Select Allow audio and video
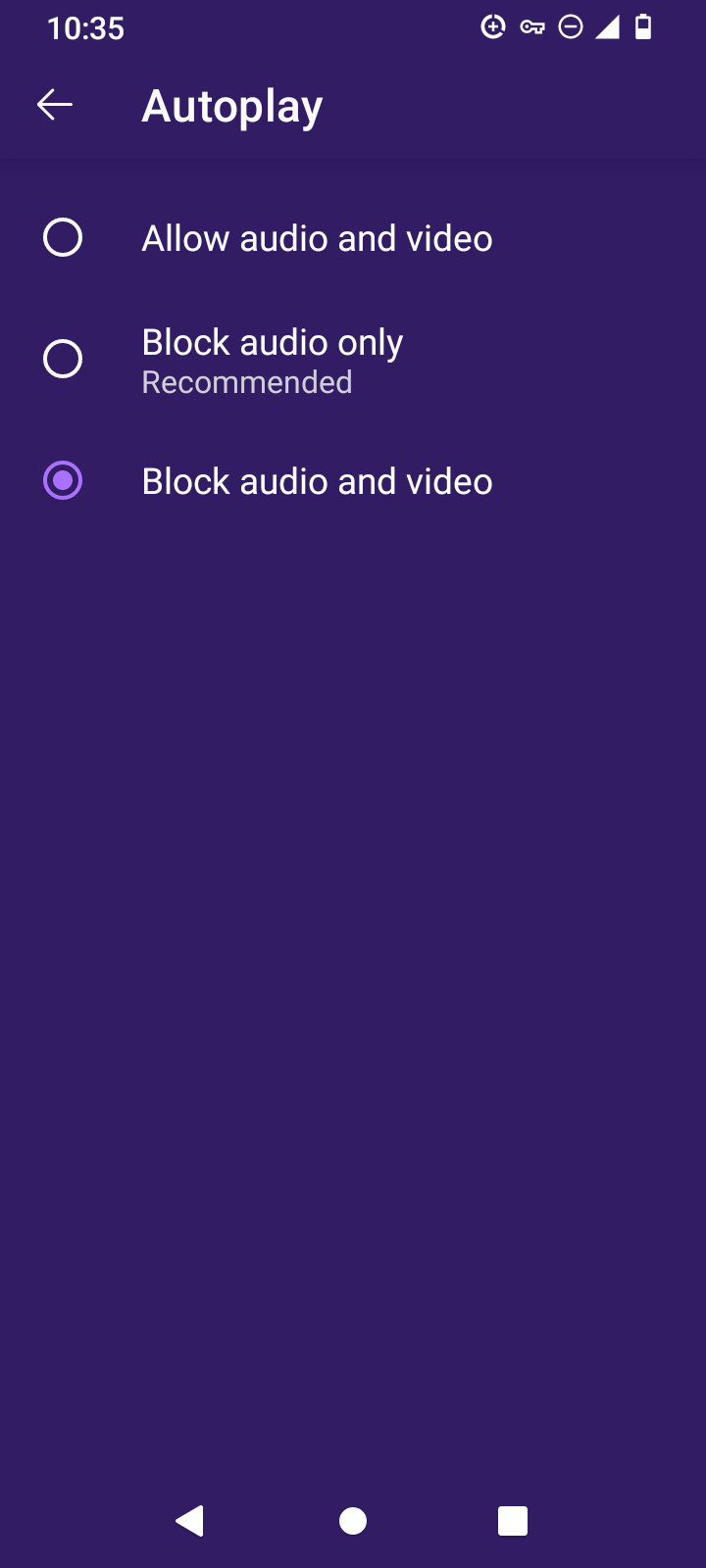Viewport: 706px width, 1568px height. click(x=63, y=238)
